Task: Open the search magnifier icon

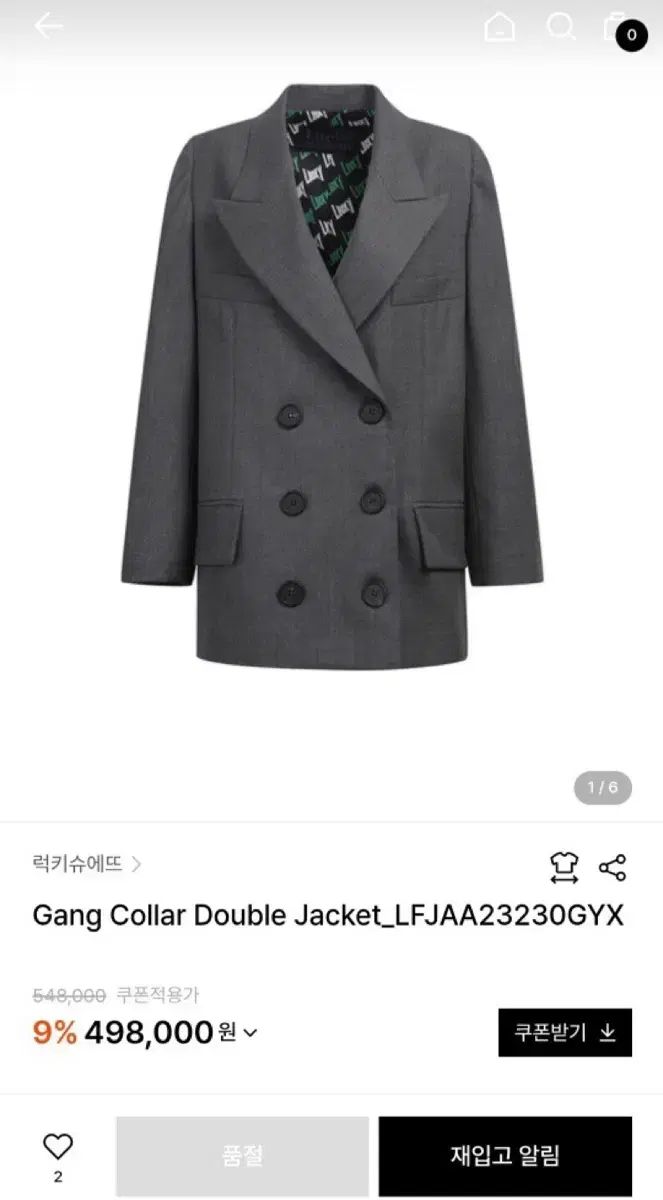Action: (x=561, y=27)
